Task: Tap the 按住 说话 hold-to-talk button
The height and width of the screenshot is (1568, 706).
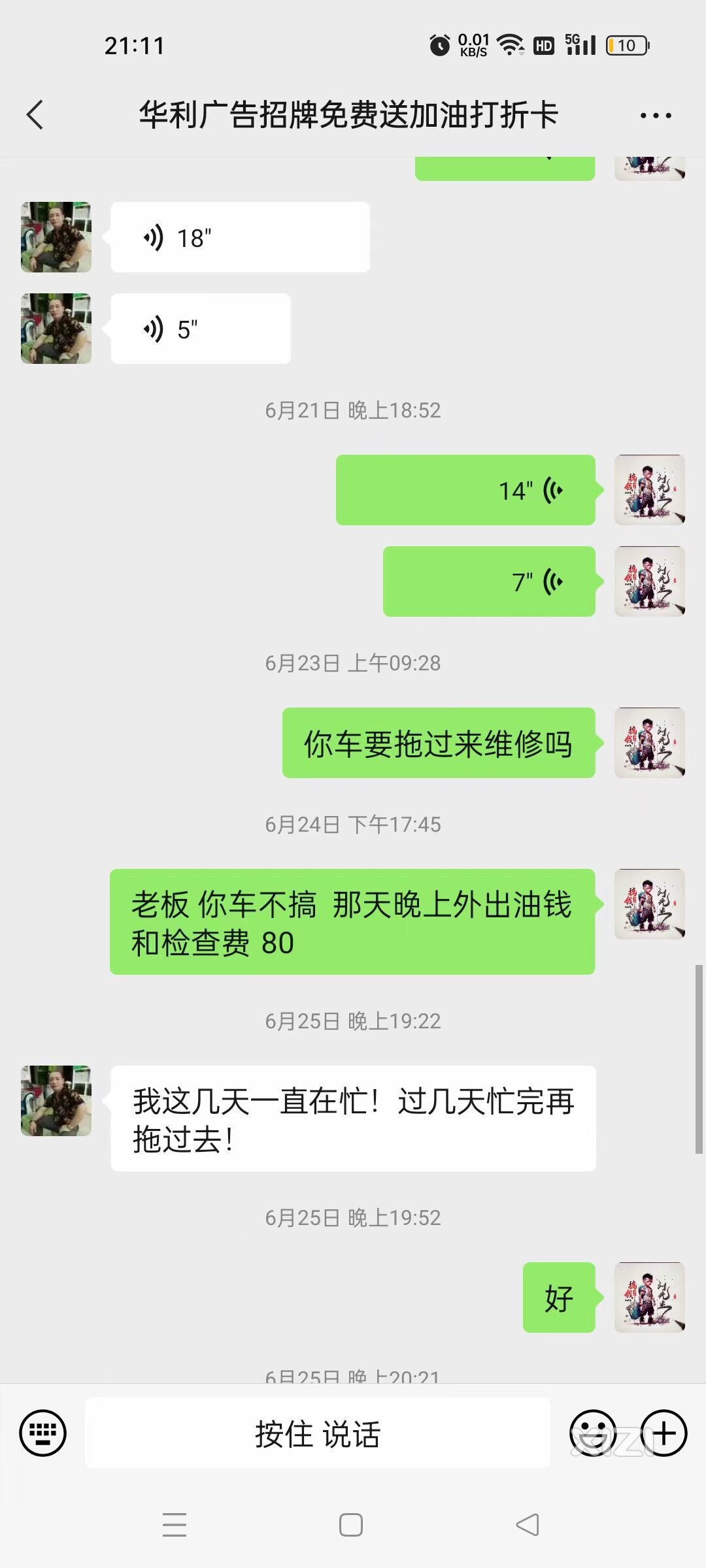Action: pyautogui.click(x=318, y=1433)
